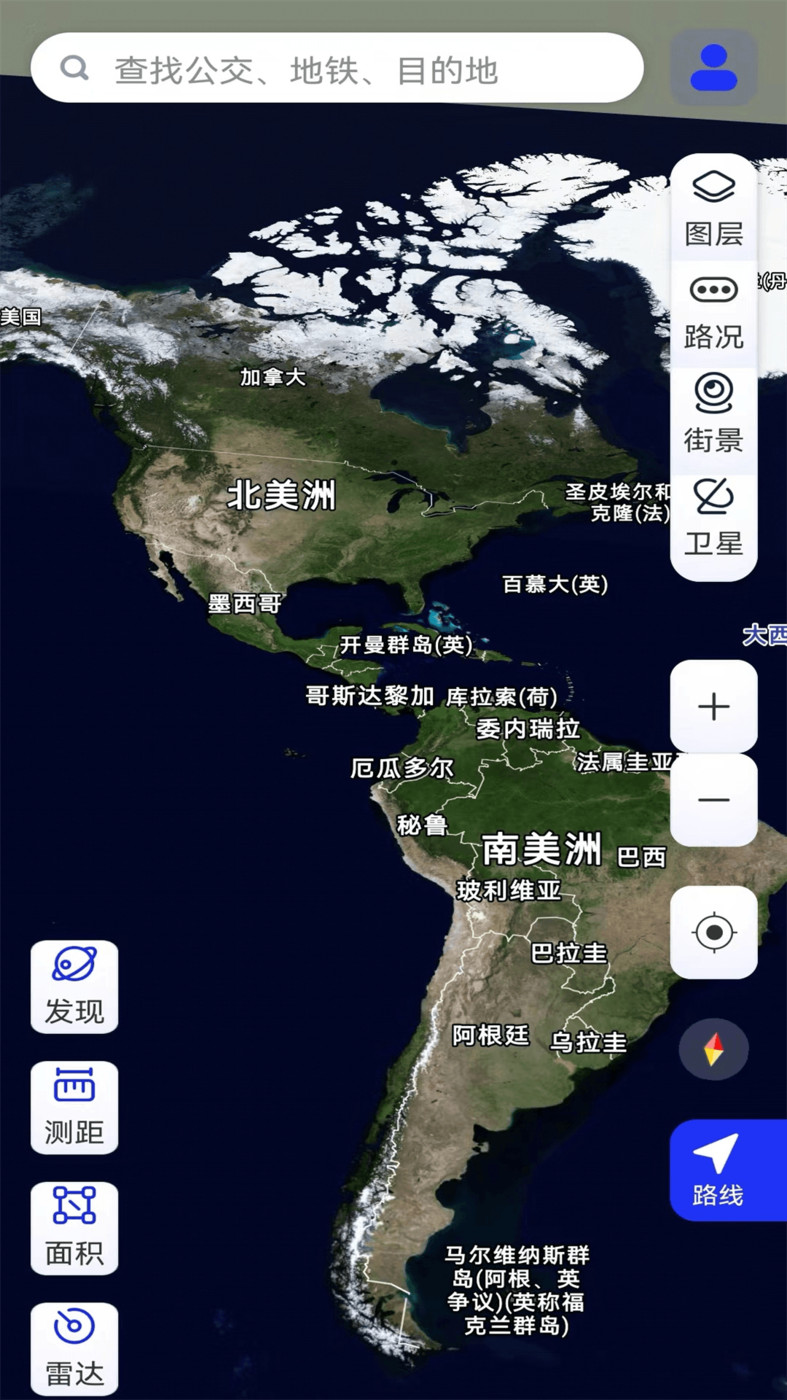Select 南美洲 label on the map
787x1400 pixels.
point(541,849)
